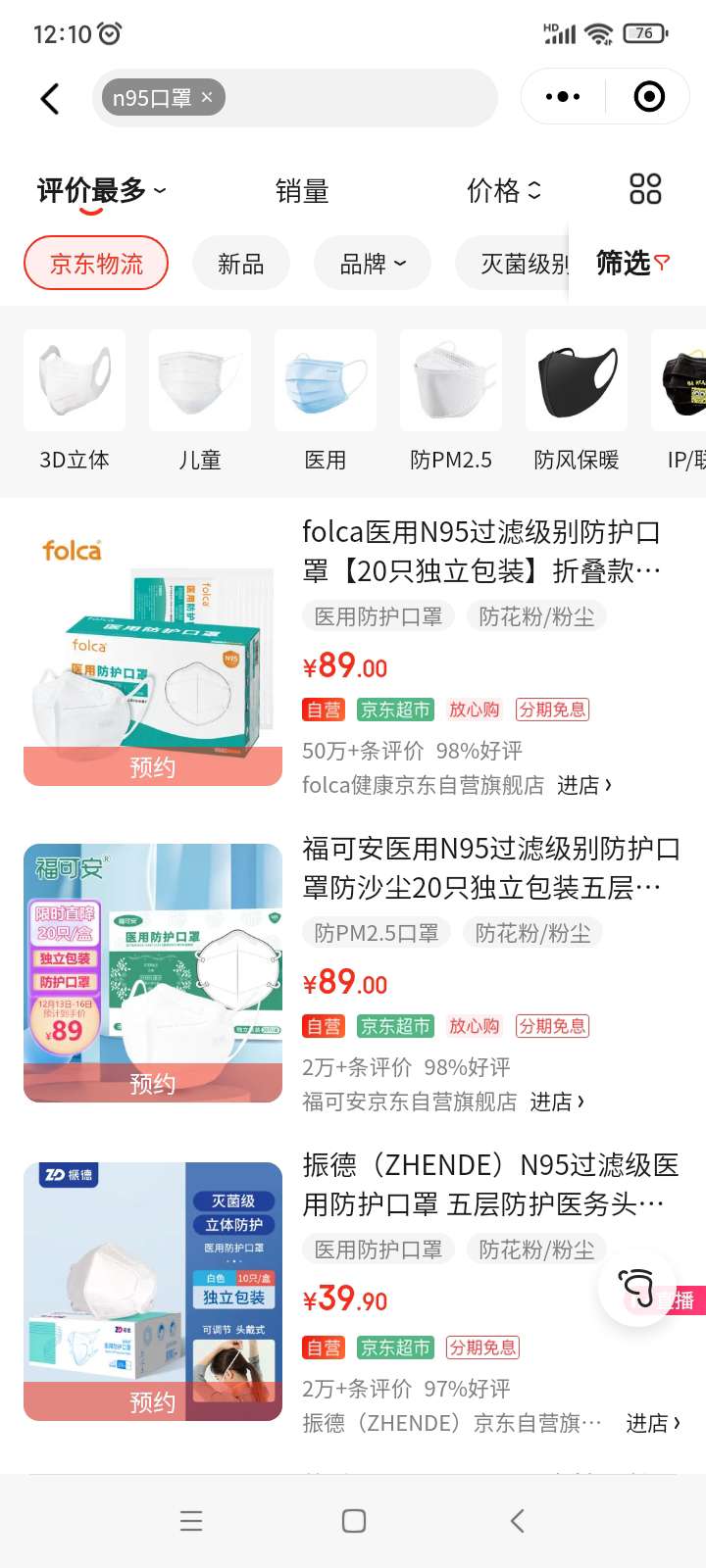Open the folca医用N95 mask product
Screen dimensions: 706x1568
tap(480, 551)
